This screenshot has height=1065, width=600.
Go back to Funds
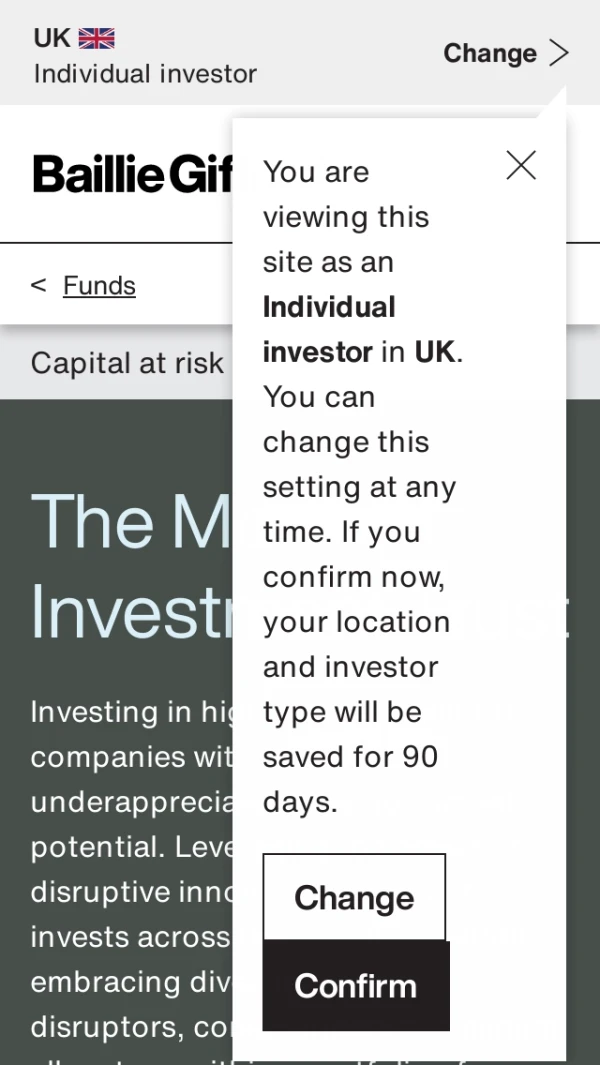click(x=99, y=286)
